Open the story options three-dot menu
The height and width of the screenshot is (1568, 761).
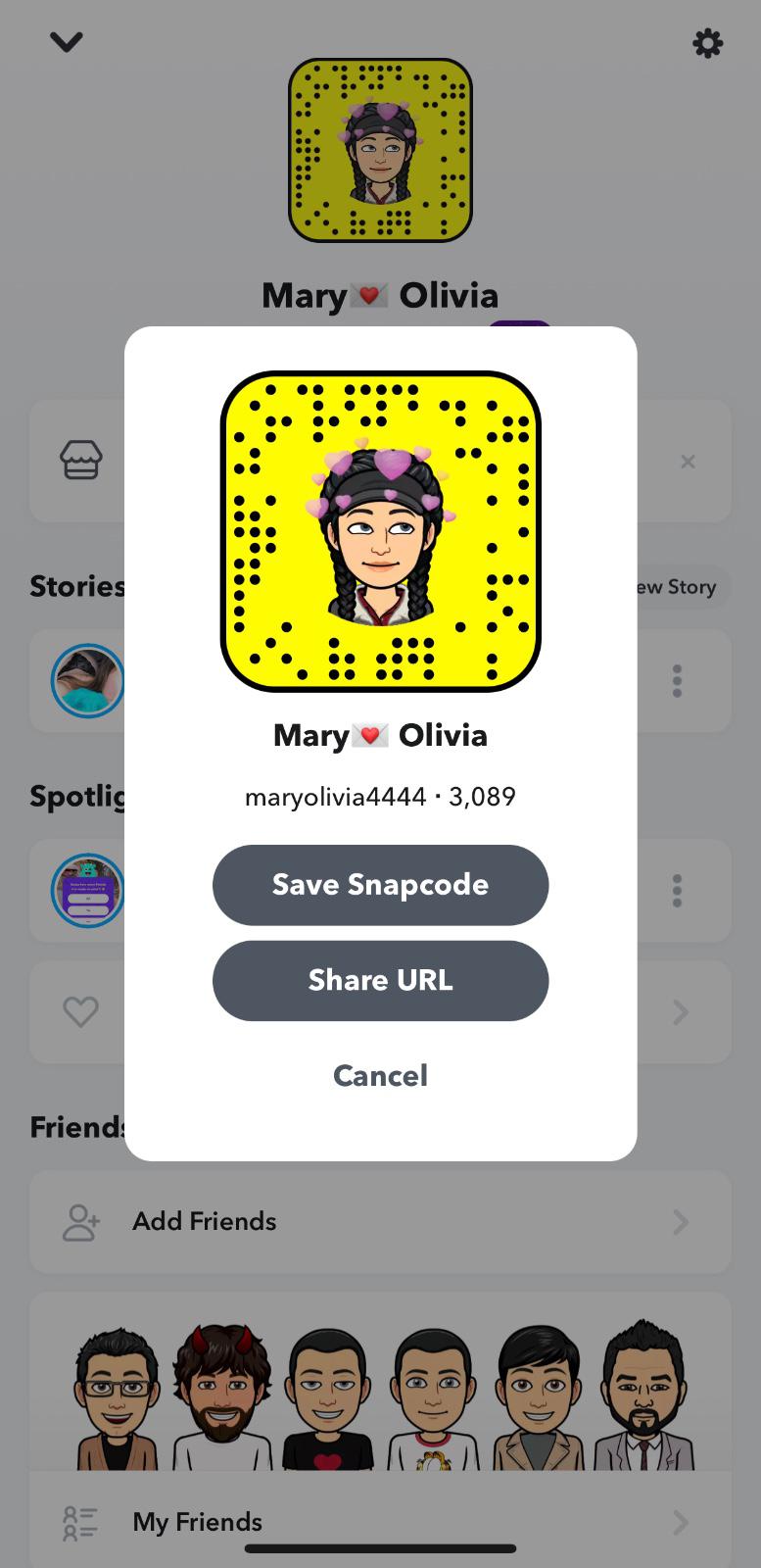[x=677, y=681]
